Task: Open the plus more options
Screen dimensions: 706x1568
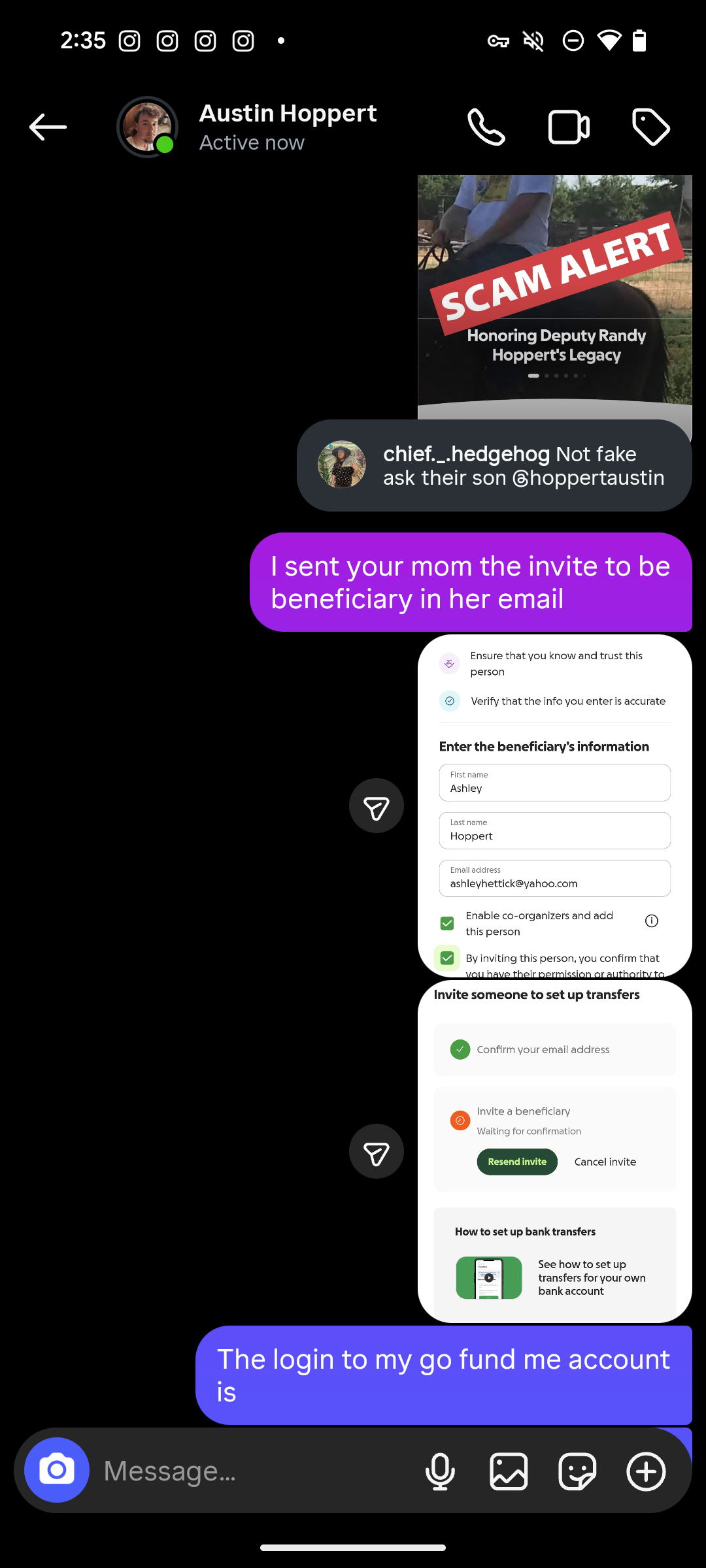Action: [x=646, y=1471]
